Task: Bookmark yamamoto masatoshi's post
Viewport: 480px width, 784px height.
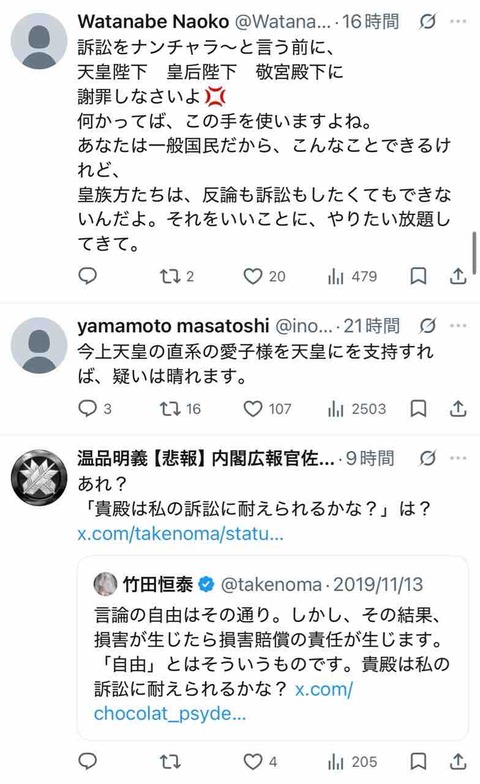Action: (x=418, y=408)
